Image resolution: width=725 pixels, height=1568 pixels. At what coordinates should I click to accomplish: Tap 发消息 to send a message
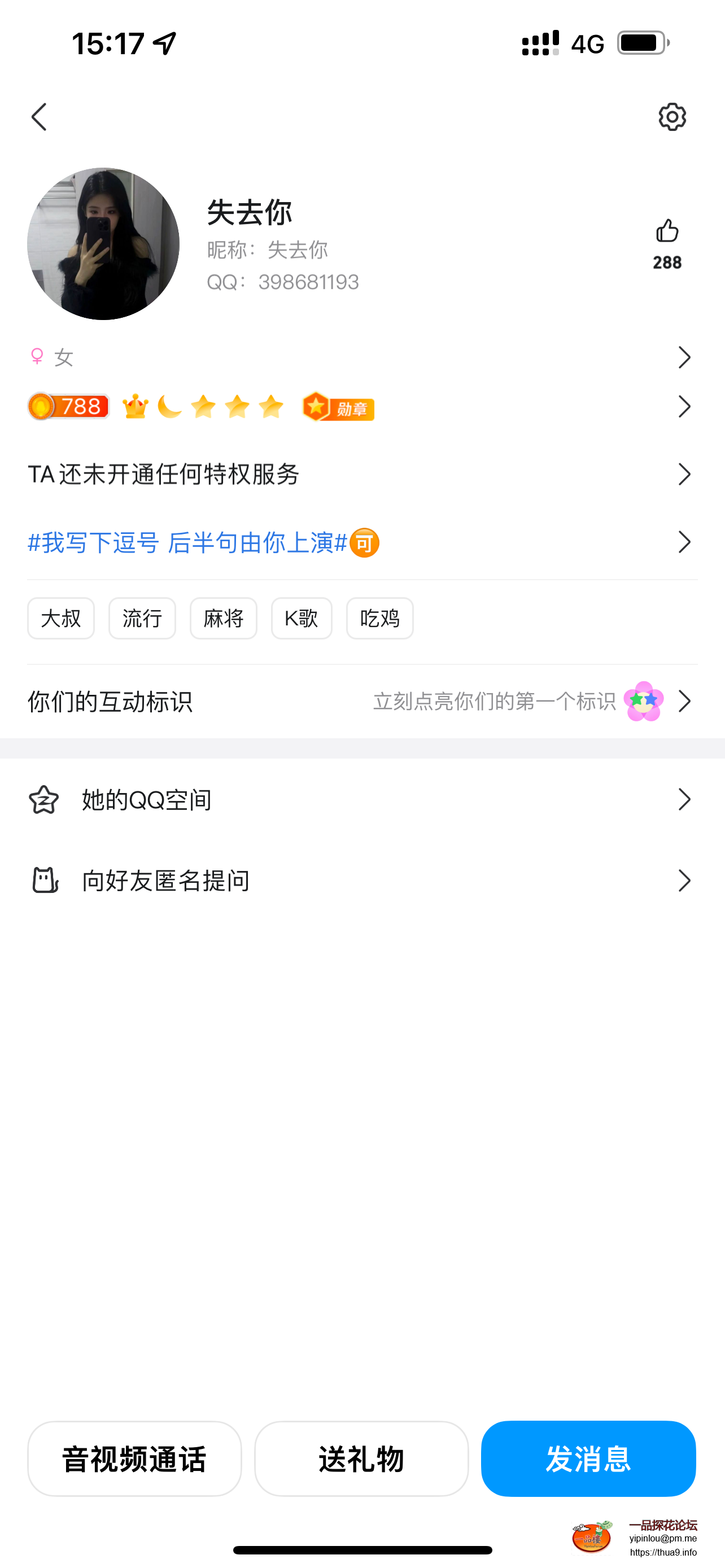coord(588,1459)
